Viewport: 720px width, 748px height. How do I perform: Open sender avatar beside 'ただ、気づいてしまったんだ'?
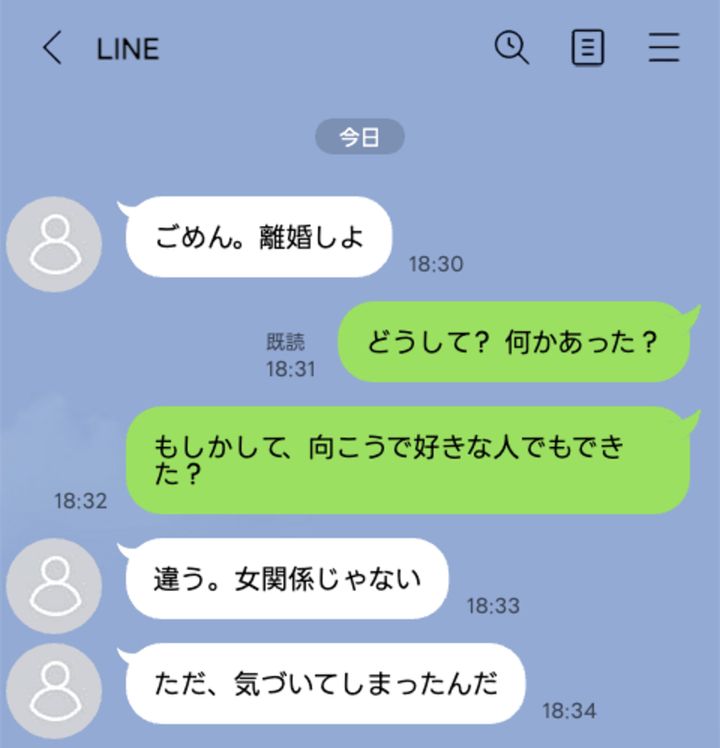click(54, 690)
